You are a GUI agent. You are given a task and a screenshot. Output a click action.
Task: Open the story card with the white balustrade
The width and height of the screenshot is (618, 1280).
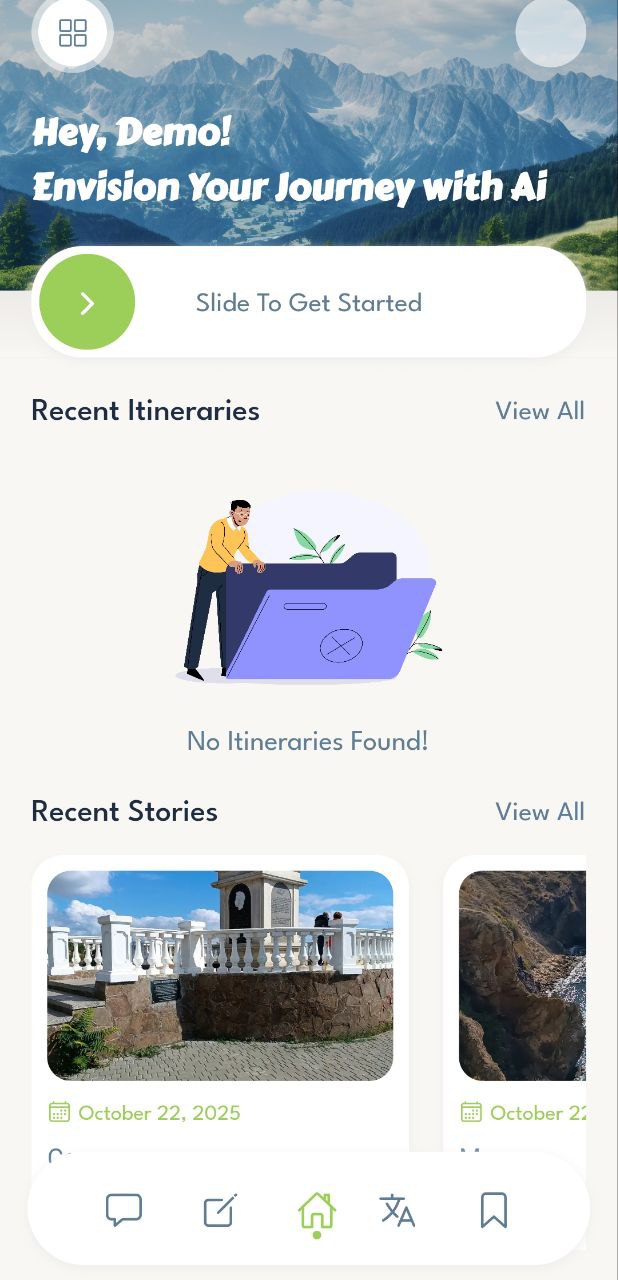coord(220,975)
